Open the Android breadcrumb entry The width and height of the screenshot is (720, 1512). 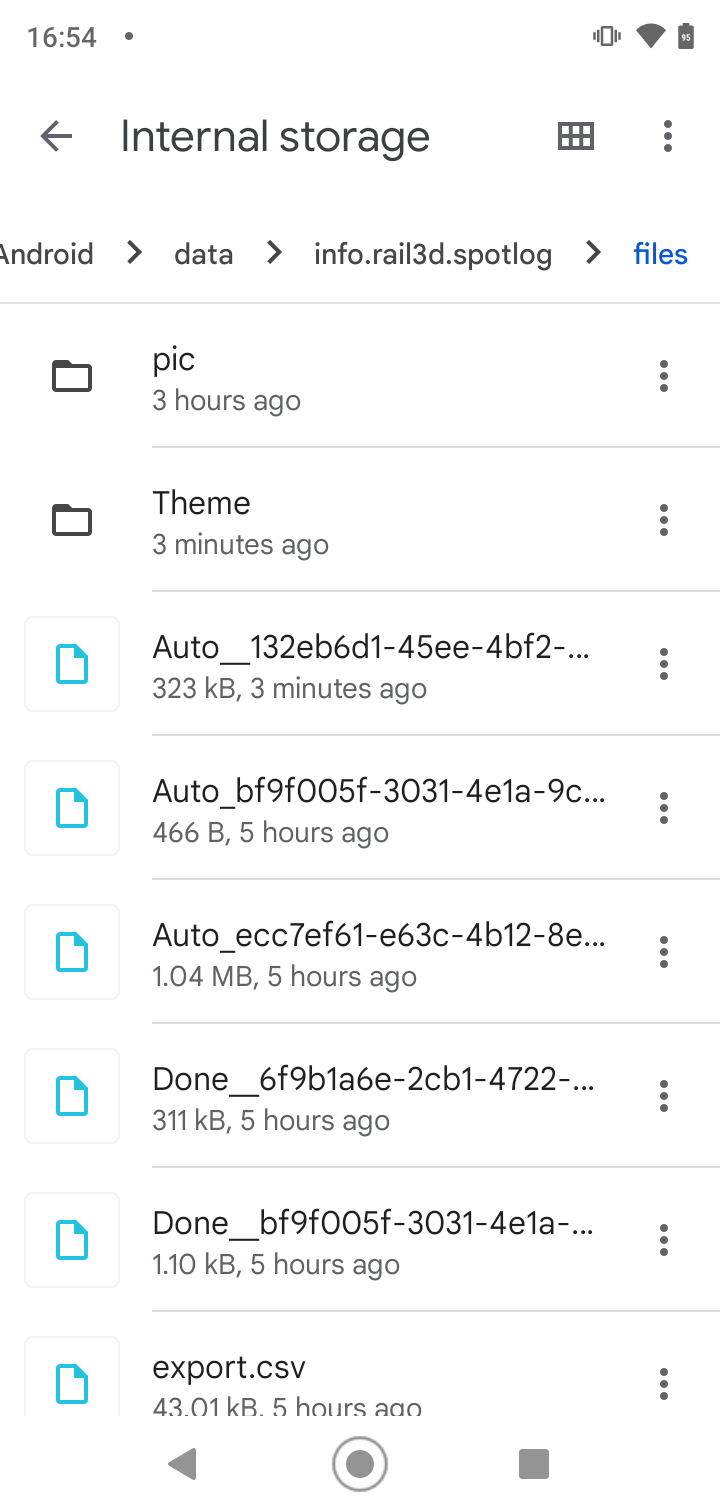point(45,254)
